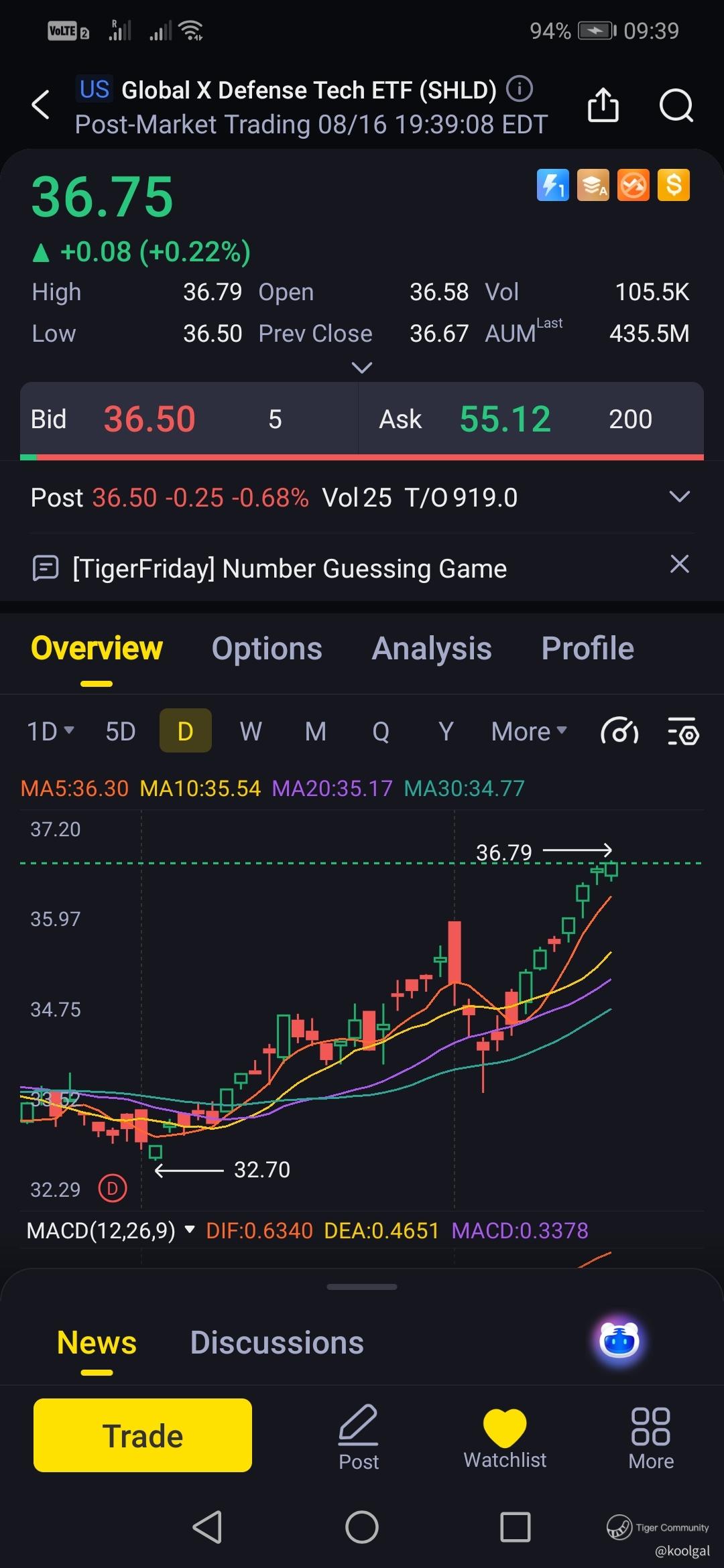This screenshot has height=1568, width=724.
Task: Open the More chart intervals dropdown
Action: [529, 731]
